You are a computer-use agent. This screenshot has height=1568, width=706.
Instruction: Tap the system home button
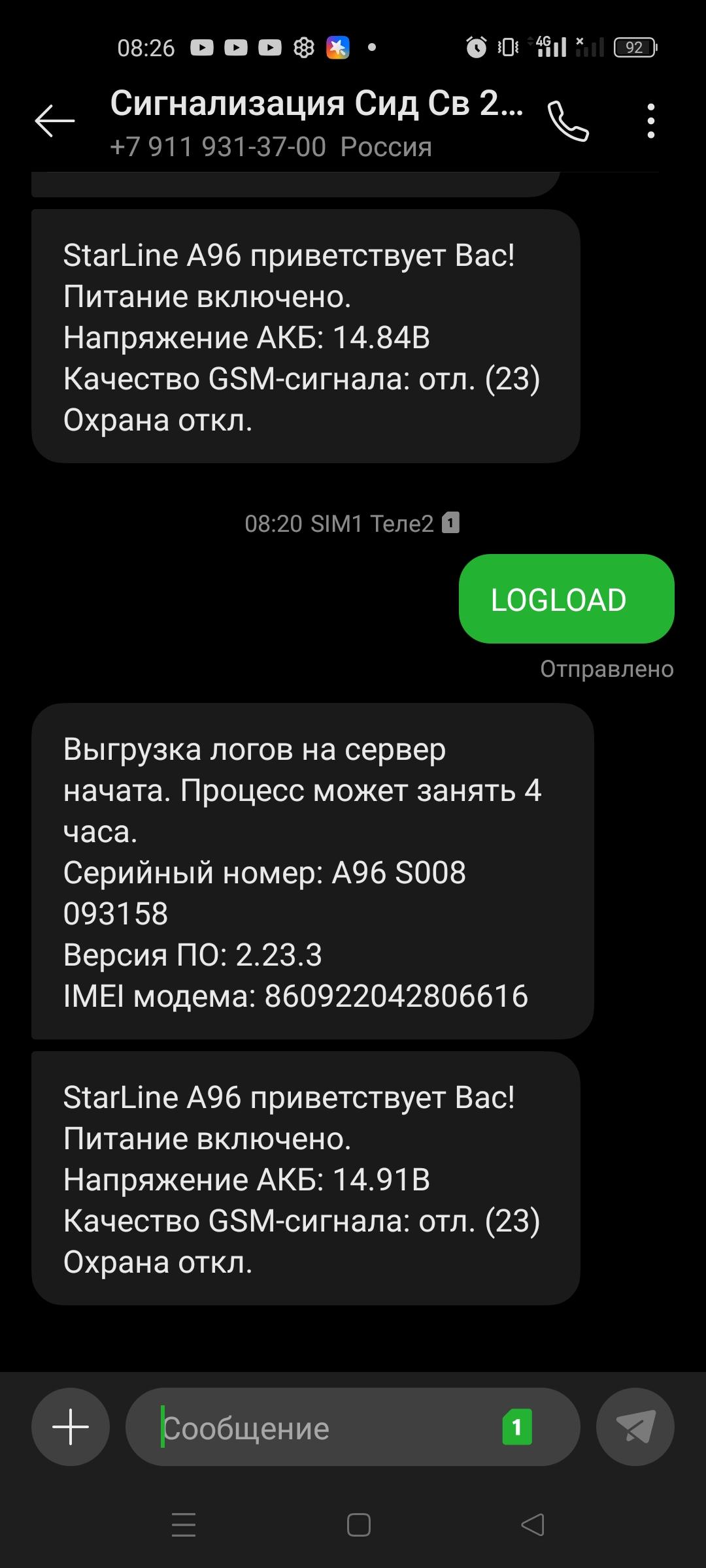tap(358, 1526)
